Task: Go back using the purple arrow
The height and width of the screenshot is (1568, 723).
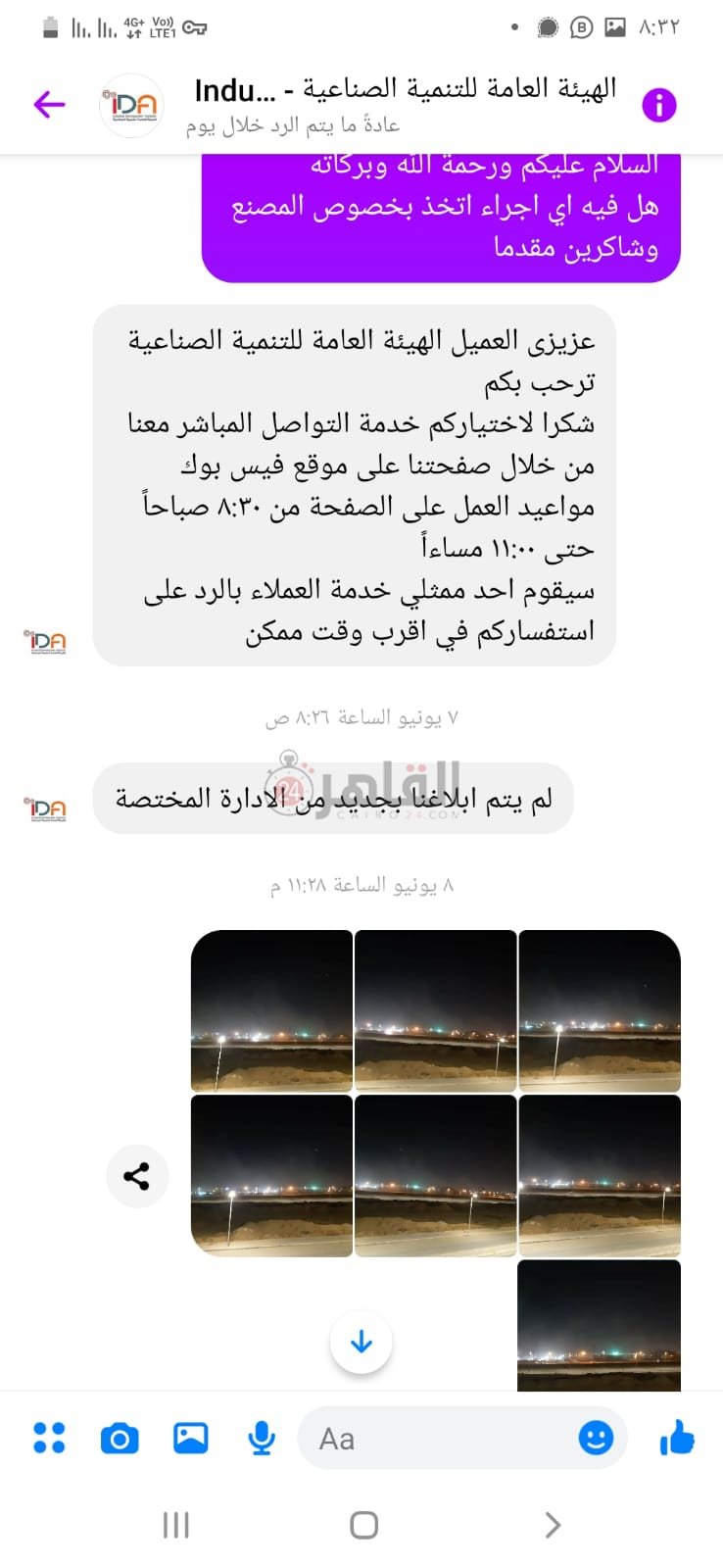Action: click(x=49, y=104)
